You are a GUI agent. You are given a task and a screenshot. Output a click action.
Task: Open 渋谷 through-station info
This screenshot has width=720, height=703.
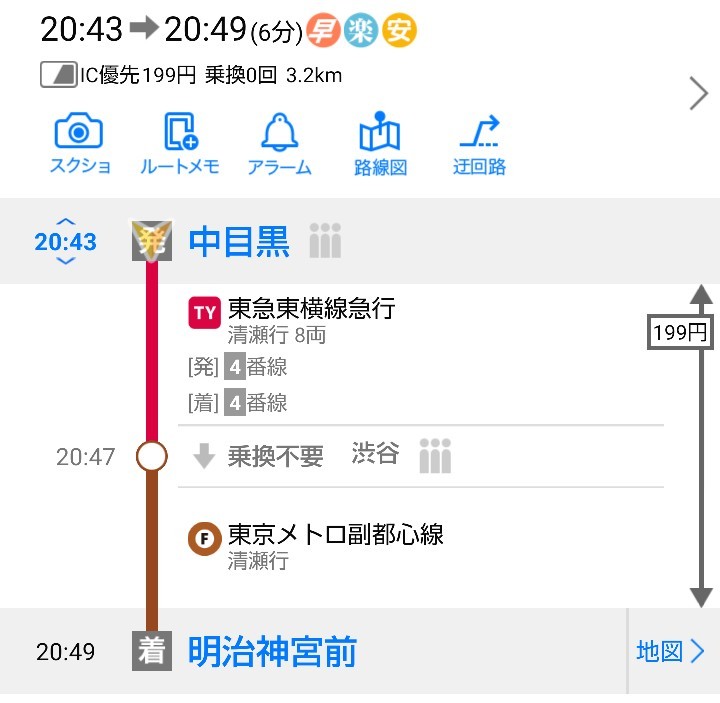[375, 455]
